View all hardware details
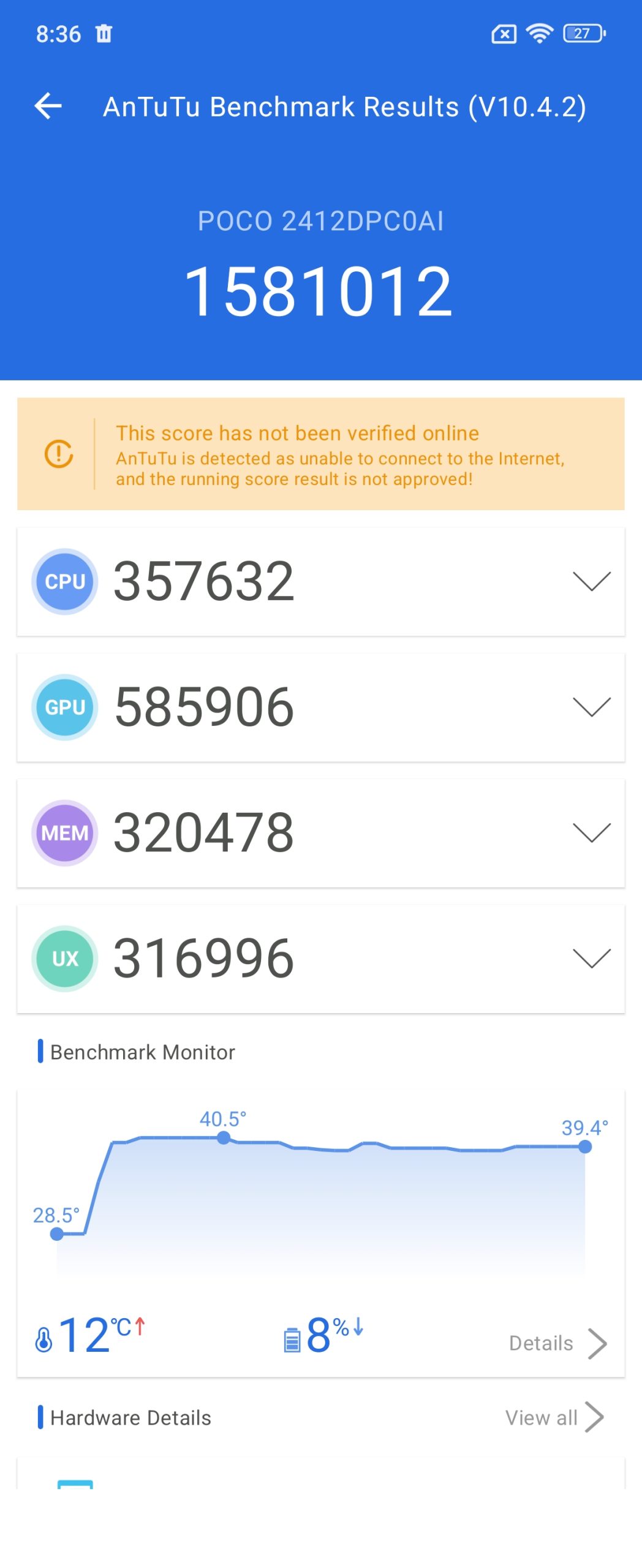This screenshot has width=642, height=1568. [x=553, y=1417]
